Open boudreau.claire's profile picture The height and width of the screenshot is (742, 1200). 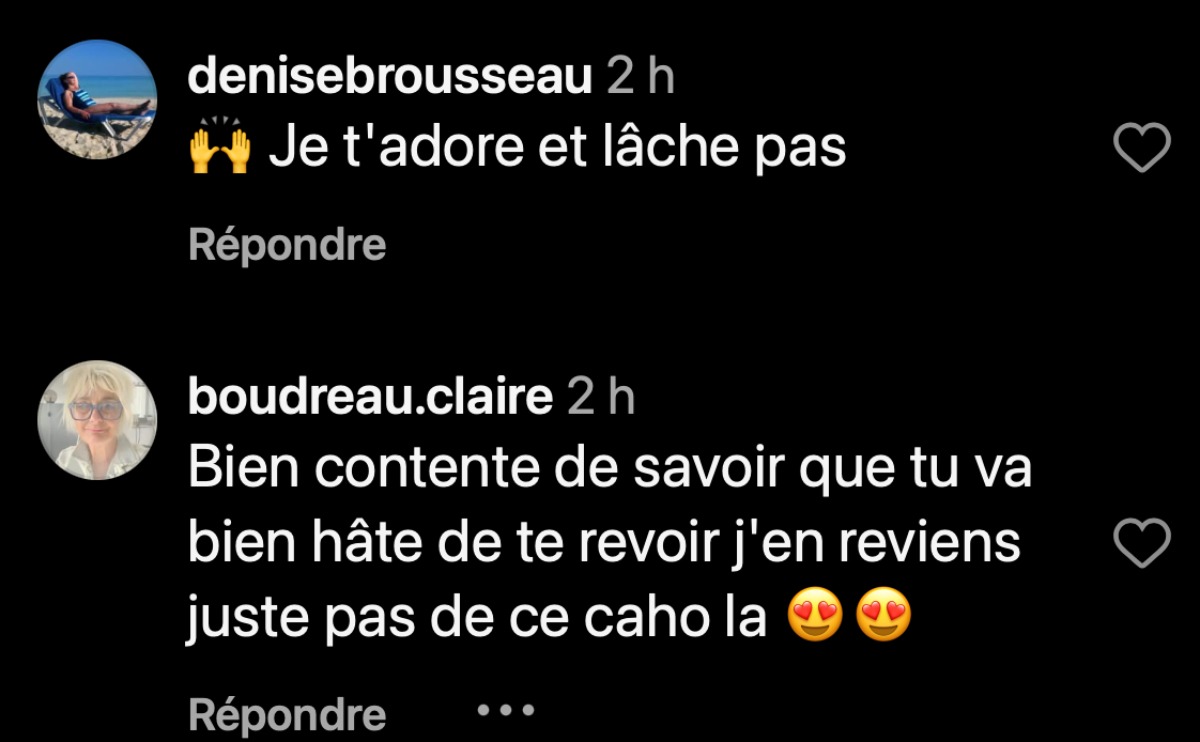click(x=97, y=420)
